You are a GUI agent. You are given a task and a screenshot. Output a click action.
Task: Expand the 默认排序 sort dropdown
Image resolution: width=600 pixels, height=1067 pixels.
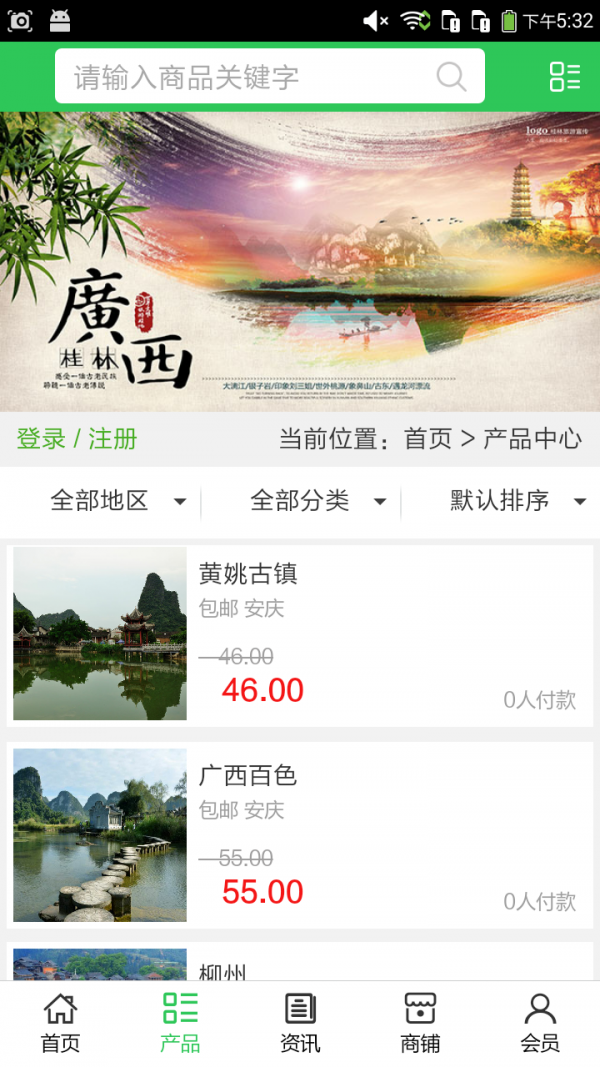[x=517, y=501]
